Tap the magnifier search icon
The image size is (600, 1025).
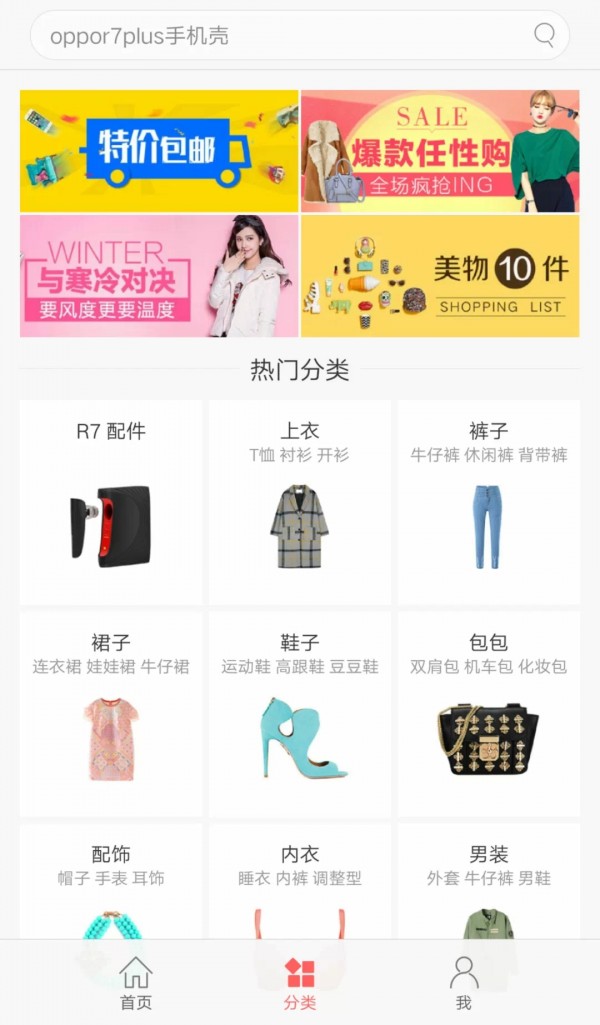pos(544,36)
